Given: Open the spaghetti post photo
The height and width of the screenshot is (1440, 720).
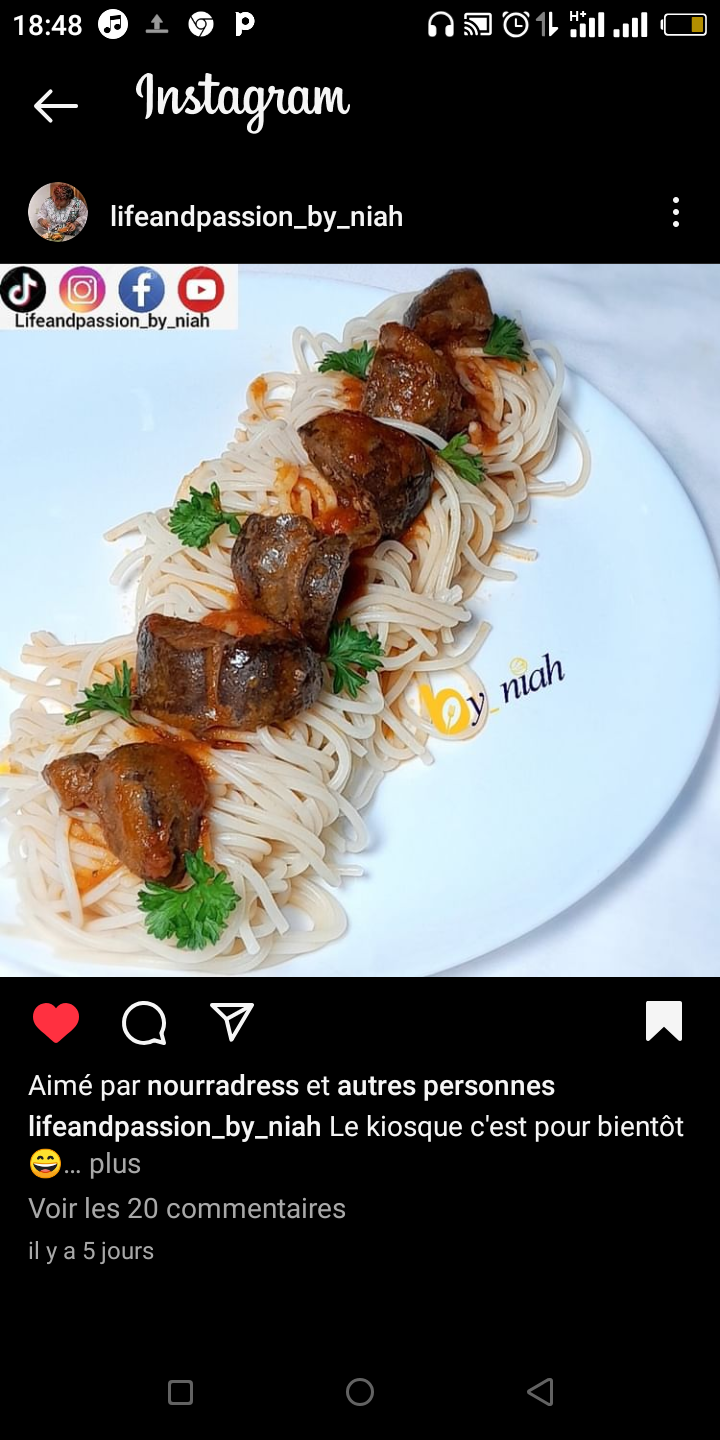Looking at the screenshot, I should point(360,620).
